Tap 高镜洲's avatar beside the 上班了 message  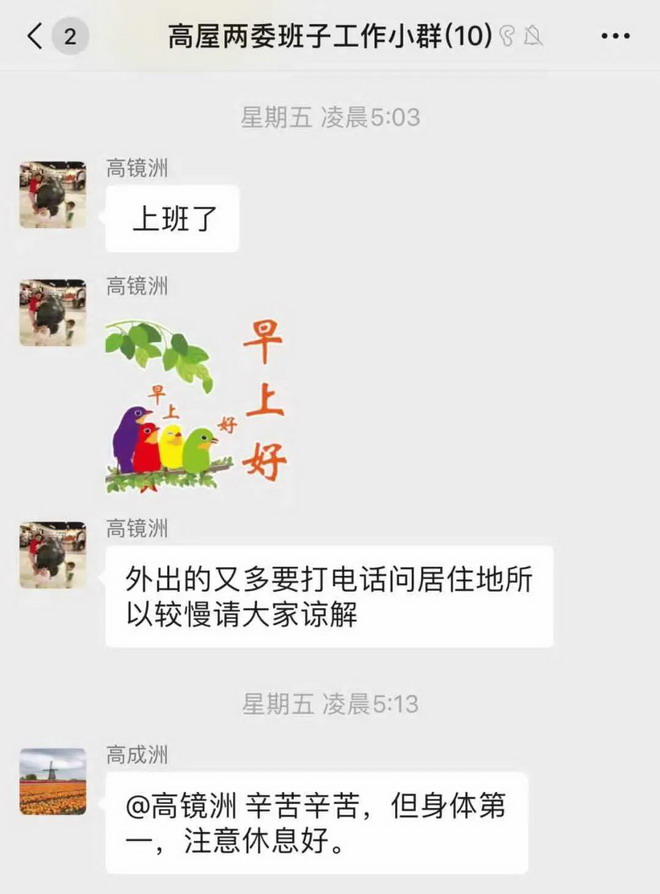(52, 195)
